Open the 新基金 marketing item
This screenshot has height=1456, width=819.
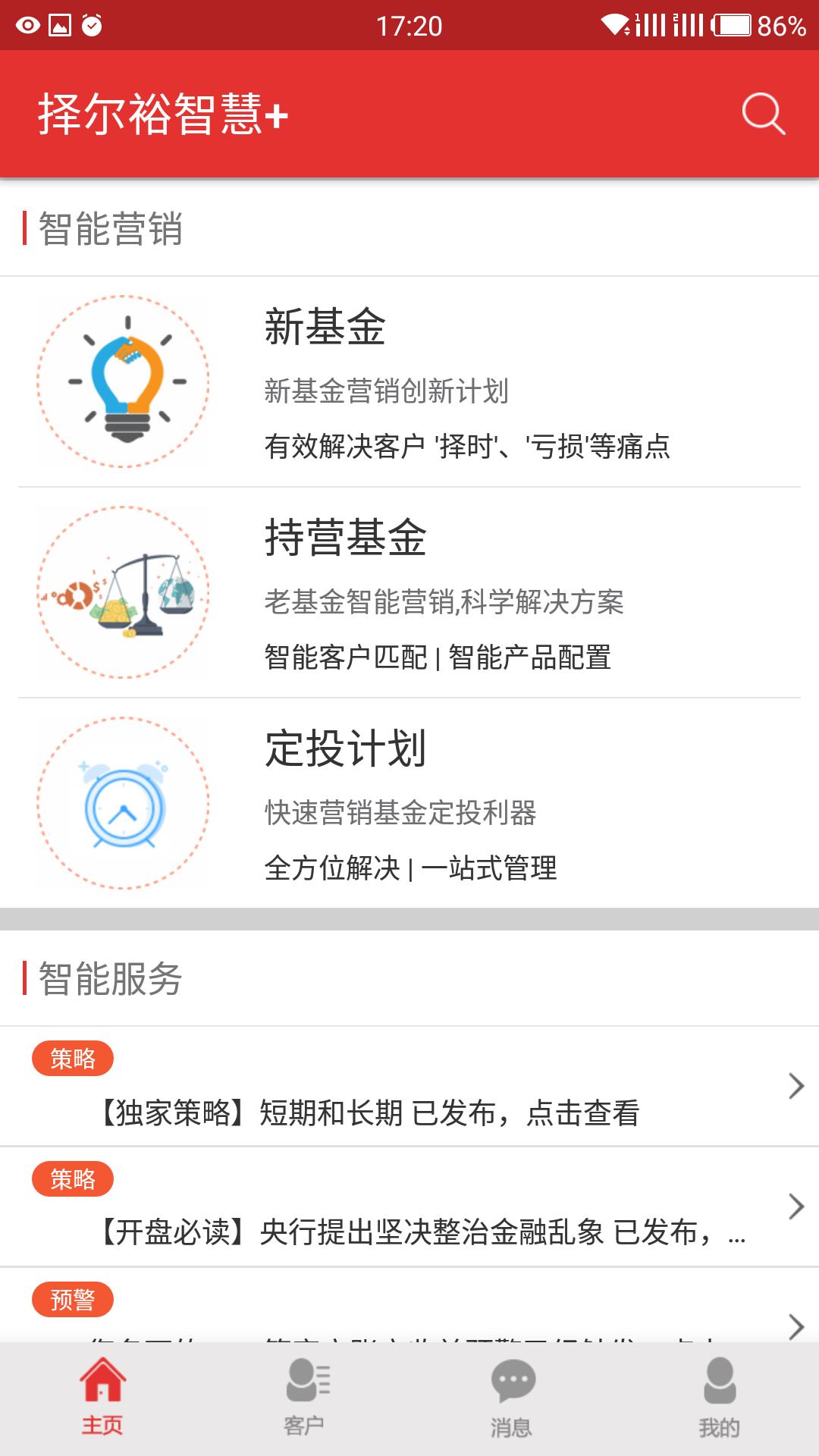409,381
